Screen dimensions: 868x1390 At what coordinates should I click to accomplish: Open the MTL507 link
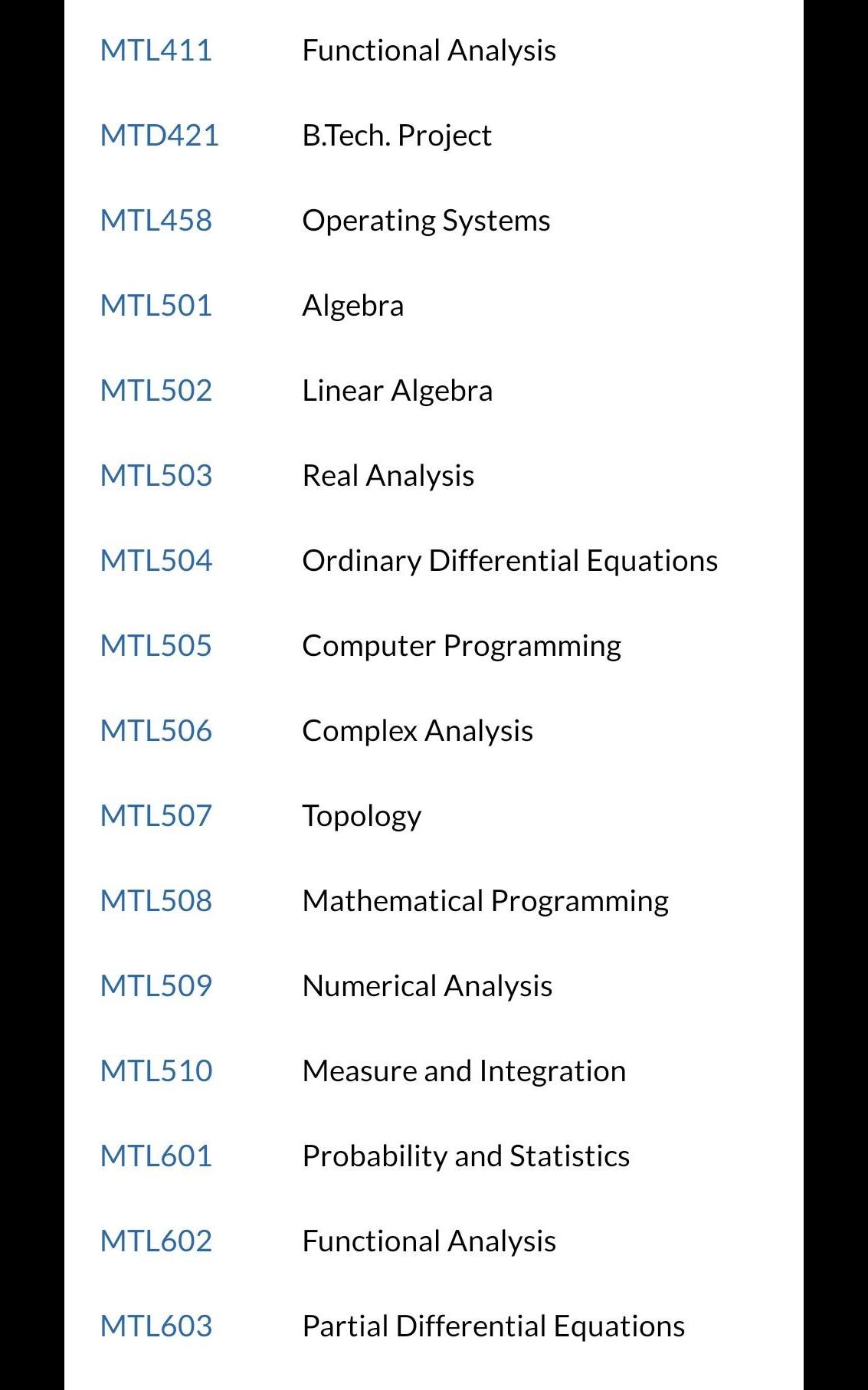coord(156,816)
